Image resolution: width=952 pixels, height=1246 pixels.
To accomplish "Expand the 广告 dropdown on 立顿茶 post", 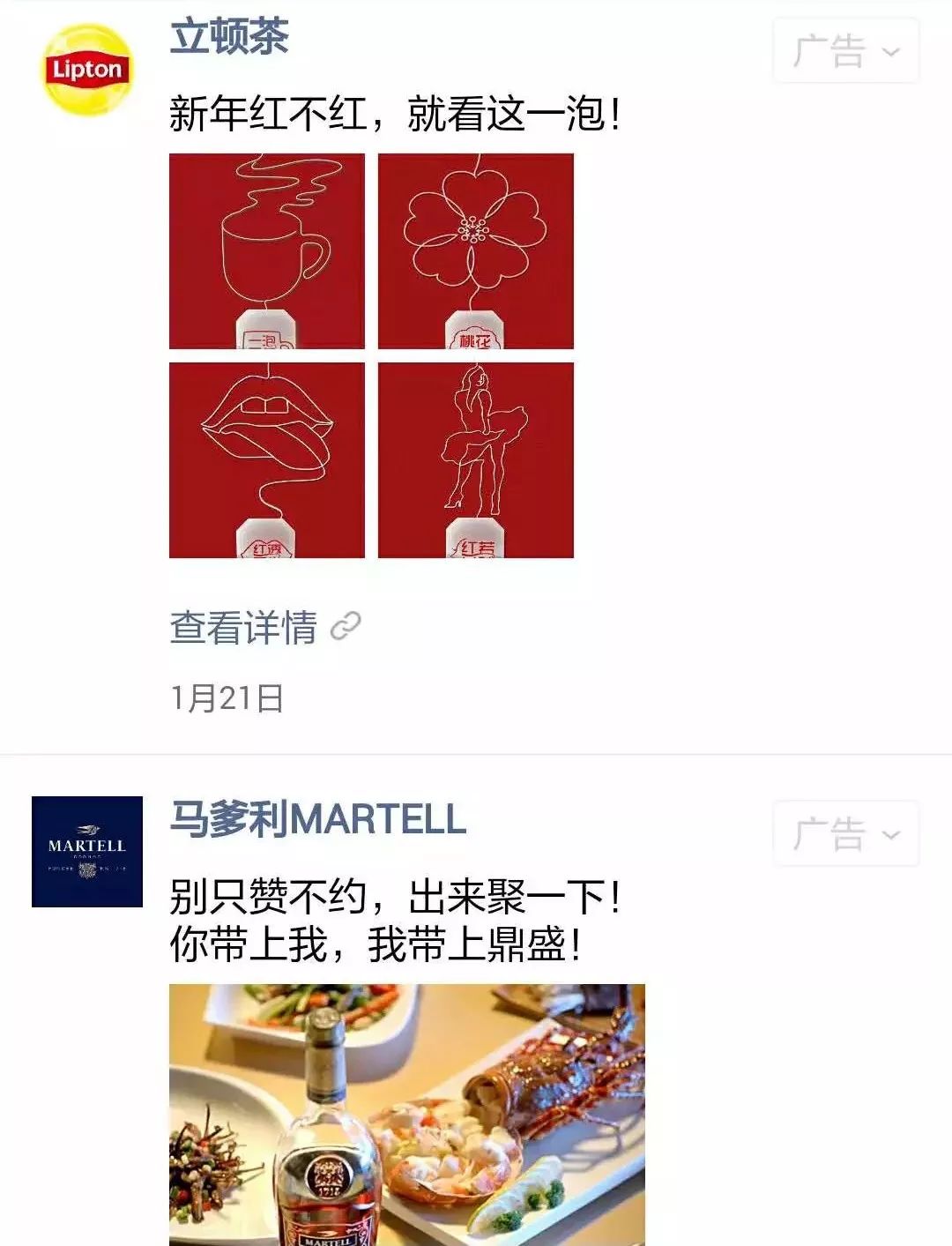I will pos(845,51).
